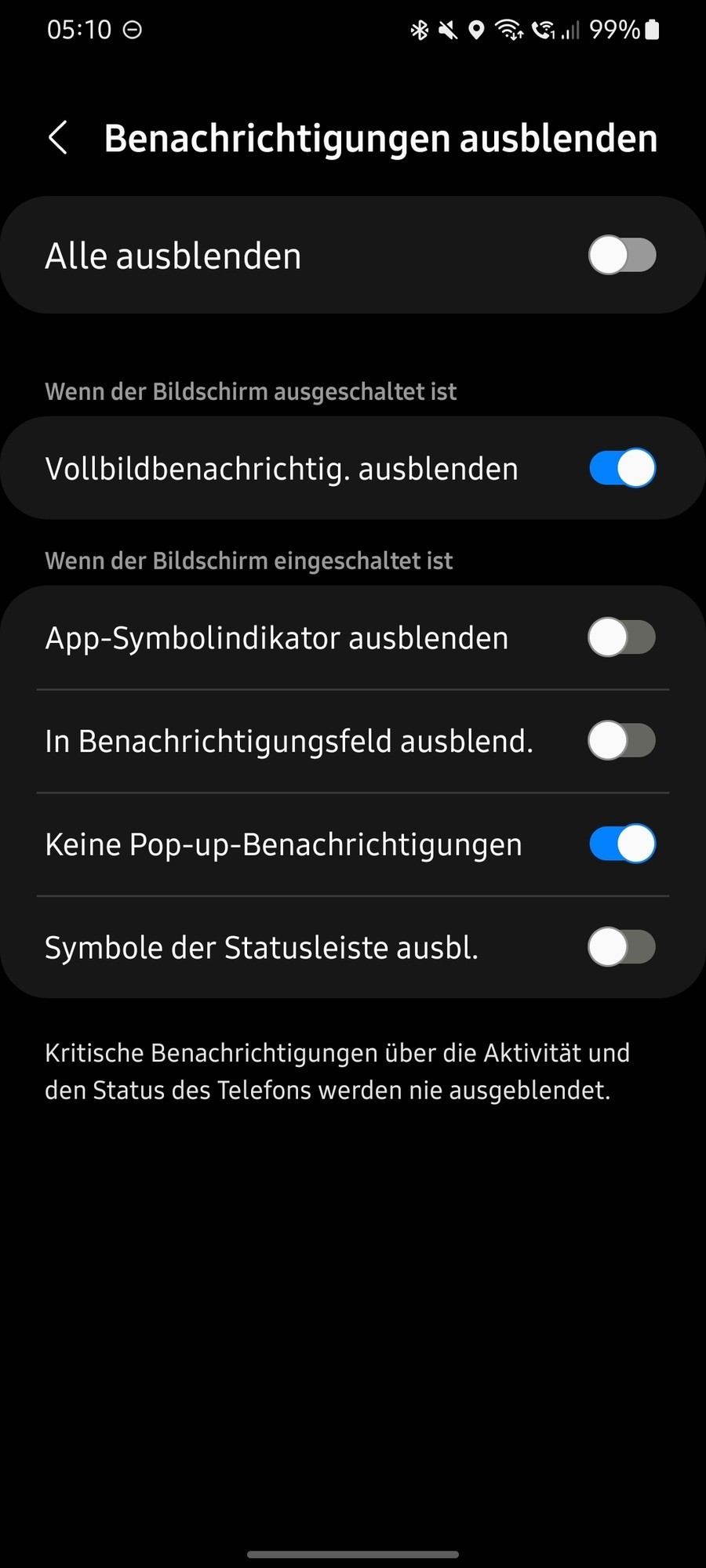Toggle In Benachrichtigungsfeld ausblend. on
This screenshot has height=1568, width=706.
click(622, 741)
